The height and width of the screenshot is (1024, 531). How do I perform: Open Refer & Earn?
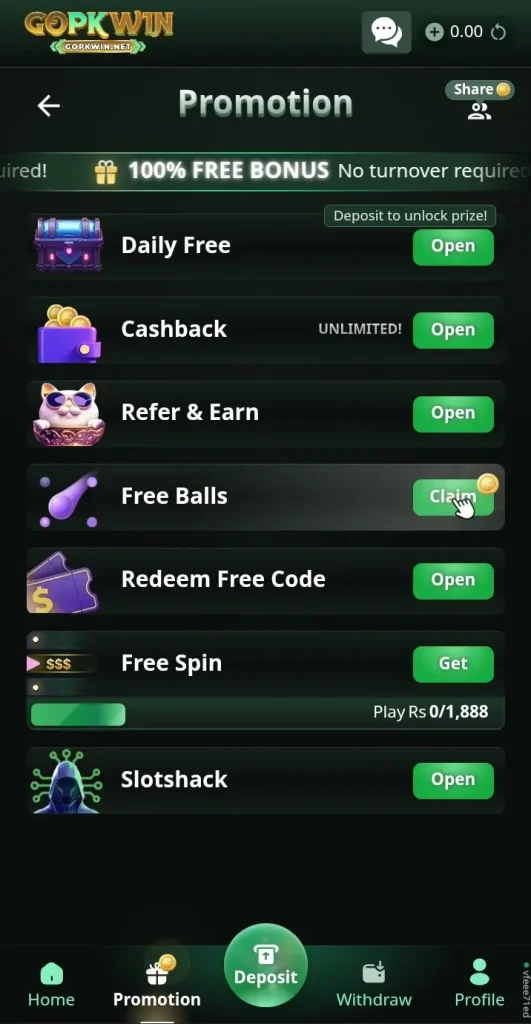tap(453, 413)
